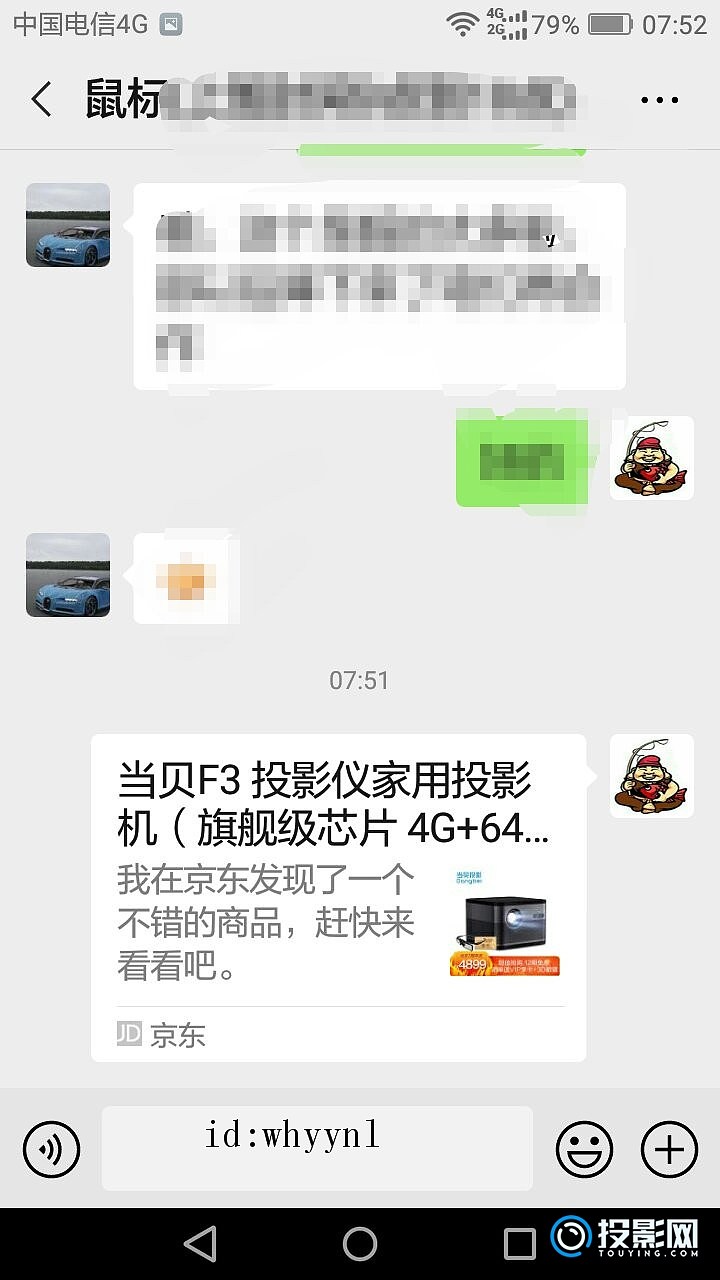Tap the system home button
720x1280 pixels.
[360, 1243]
